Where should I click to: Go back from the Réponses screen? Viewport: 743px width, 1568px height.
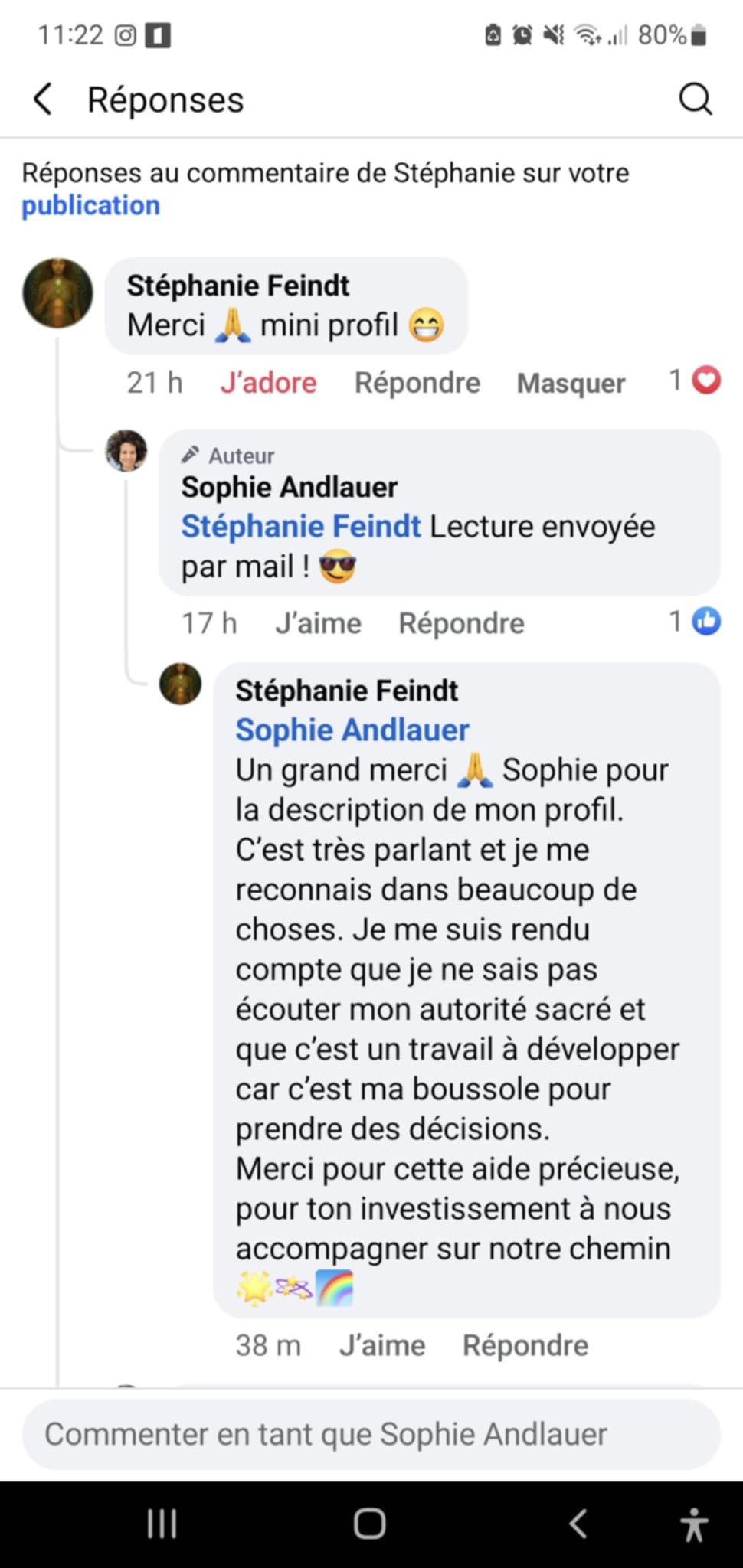coord(44,100)
